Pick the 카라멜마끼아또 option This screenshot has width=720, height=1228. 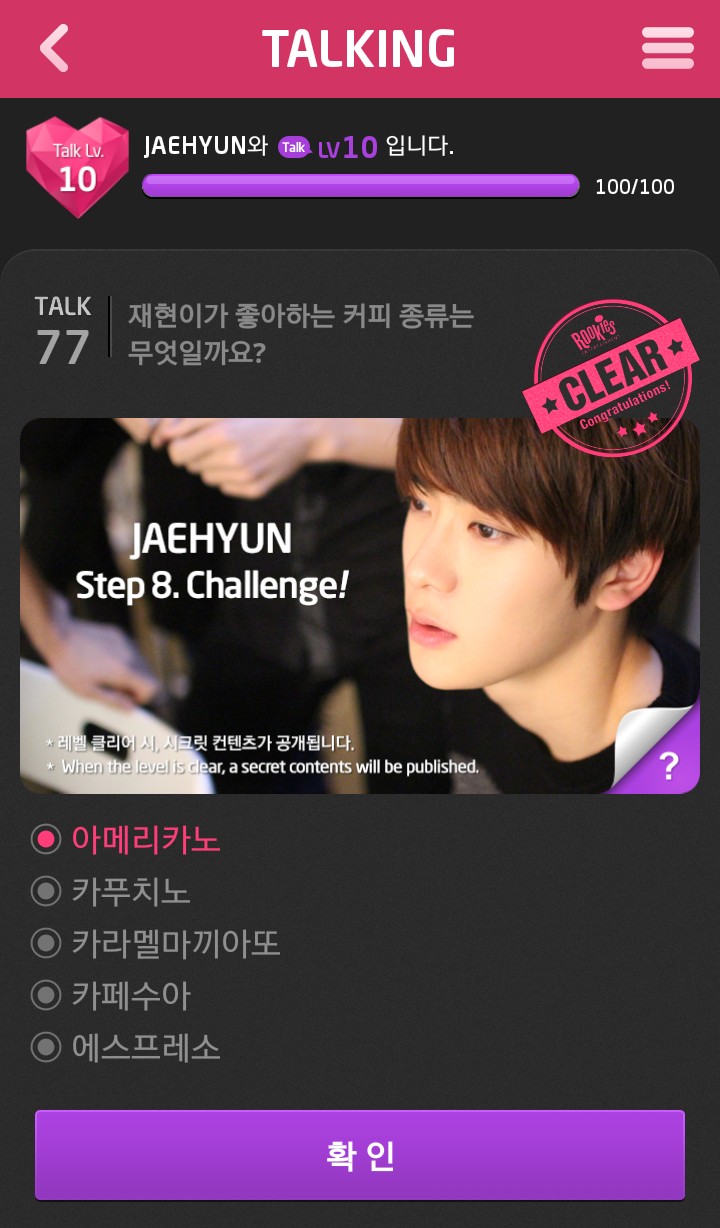(x=46, y=943)
